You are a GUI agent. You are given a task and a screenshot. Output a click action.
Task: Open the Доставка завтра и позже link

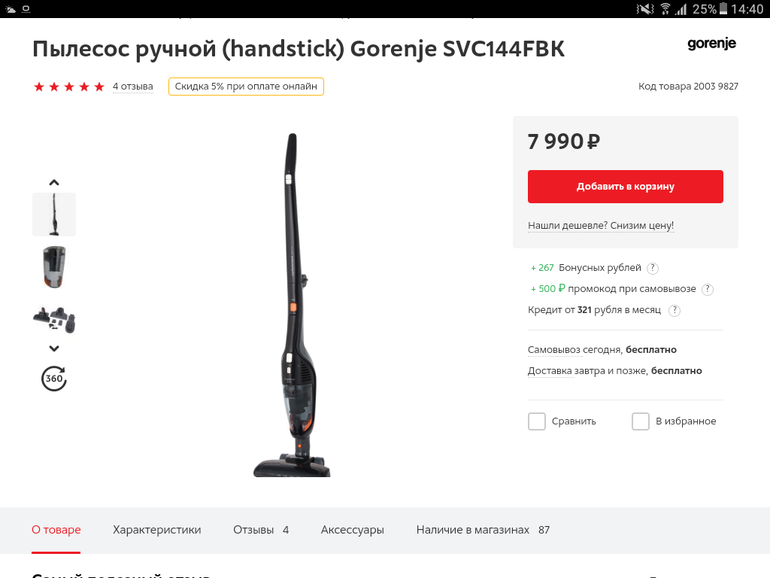tap(587, 370)
